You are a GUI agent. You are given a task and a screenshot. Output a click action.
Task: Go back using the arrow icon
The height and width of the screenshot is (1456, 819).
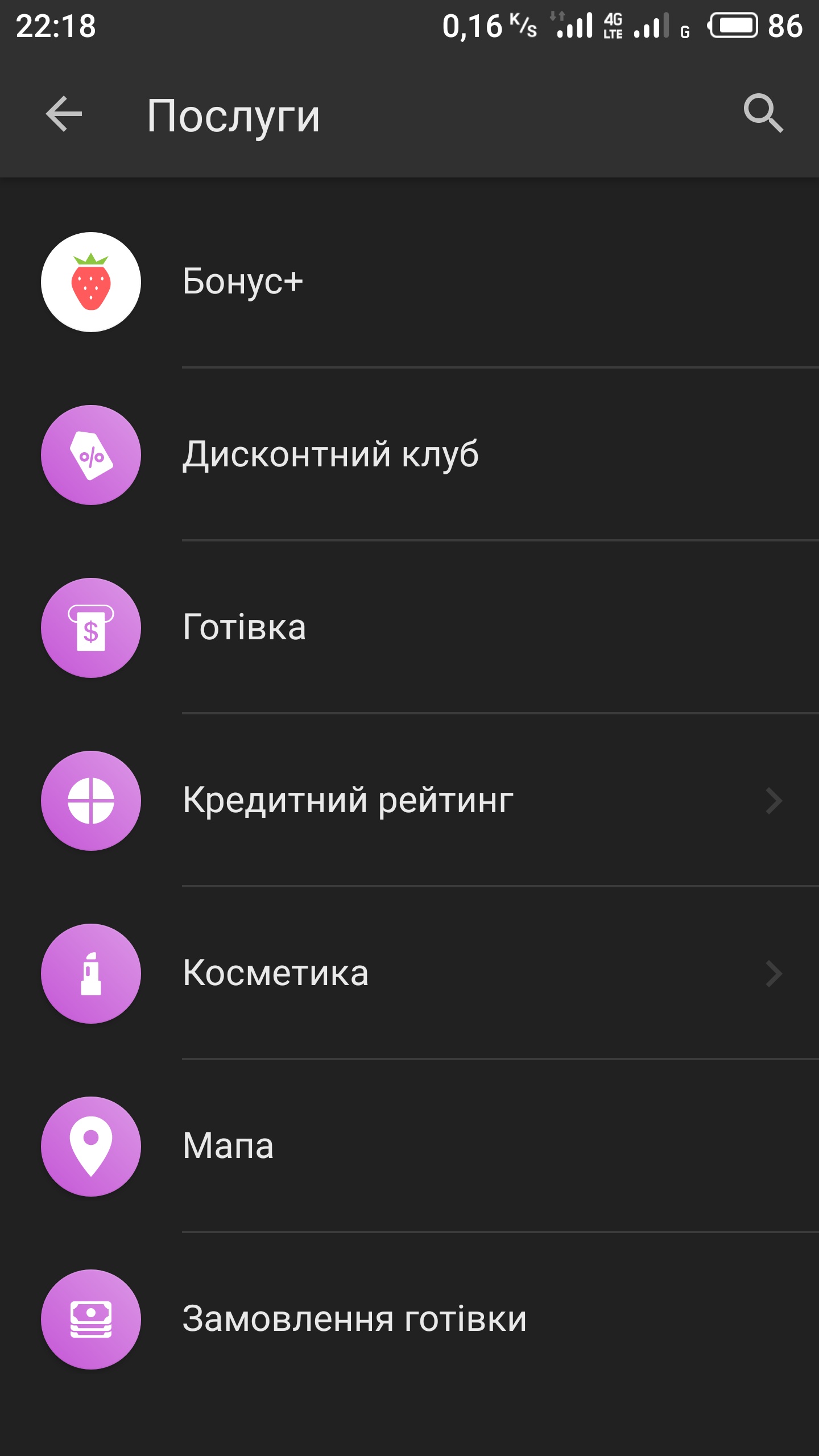tap(64, 114)
